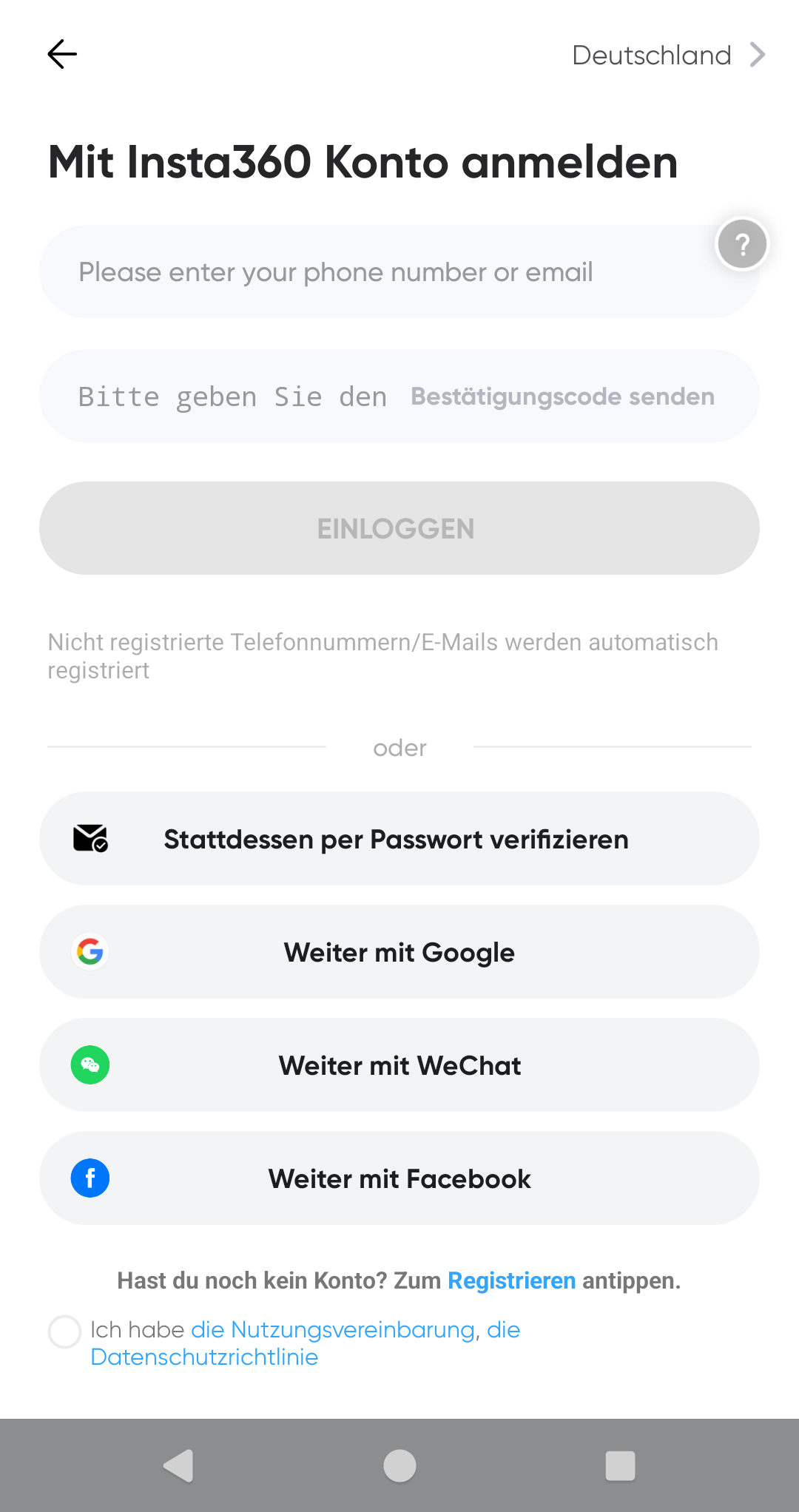The width and height of the screenshot is (799, 1512).
Task: Tap the system home button
Action: (399, 1465)
